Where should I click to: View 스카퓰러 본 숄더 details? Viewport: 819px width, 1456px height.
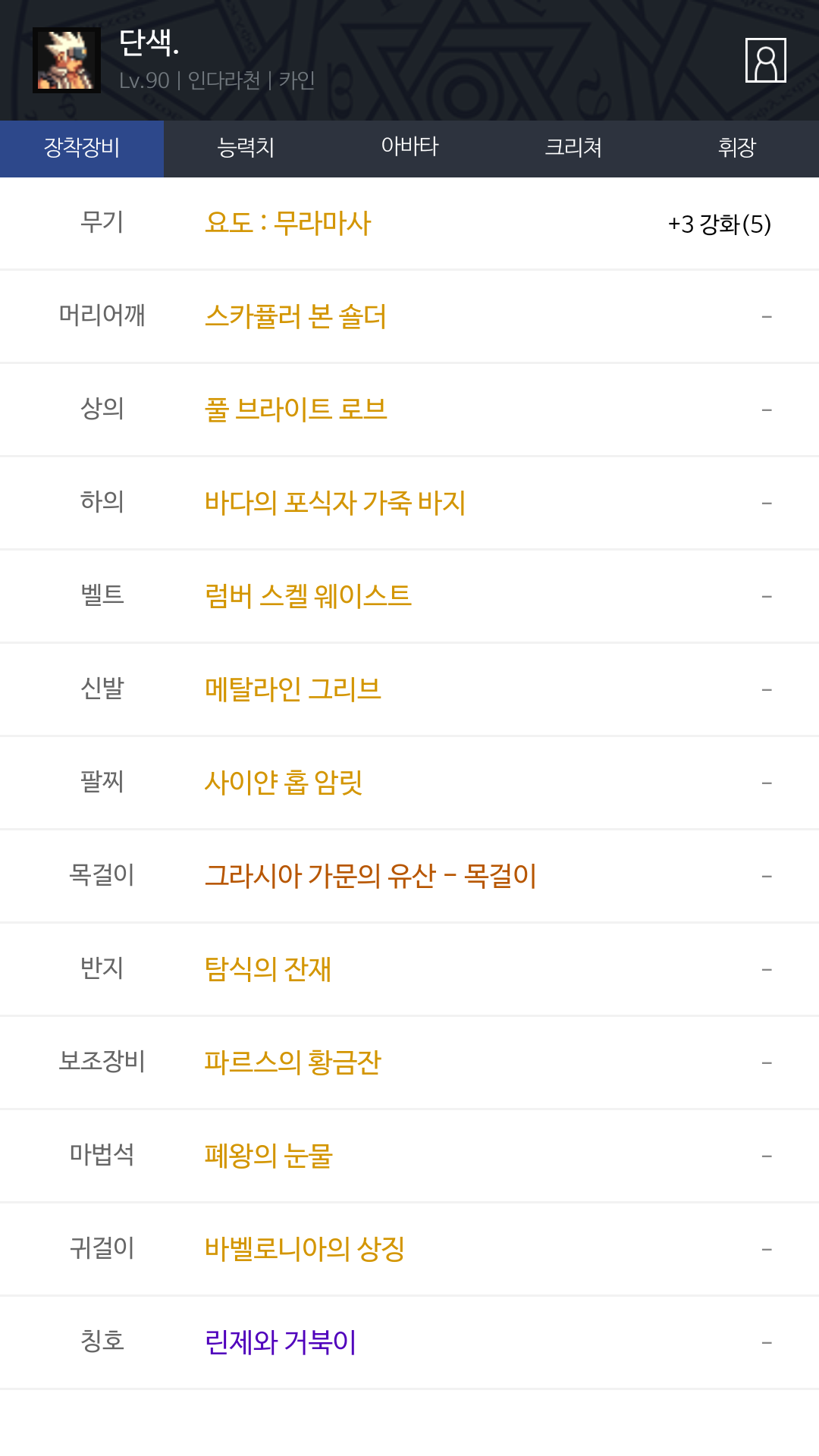pyautogui.click(x=296, y=316)
